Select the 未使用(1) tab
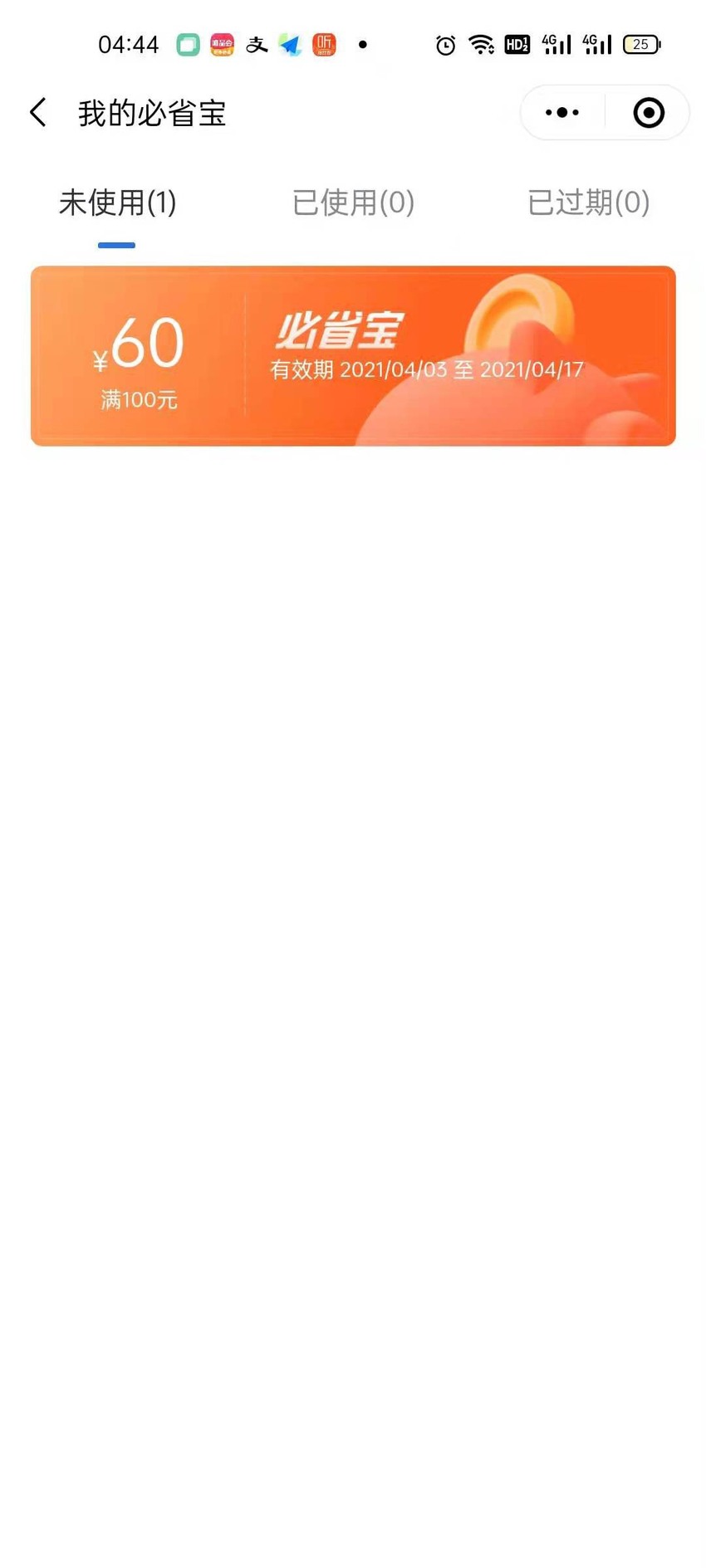The width and height of the screenshot is (706, 1568). tap(117, 203)
